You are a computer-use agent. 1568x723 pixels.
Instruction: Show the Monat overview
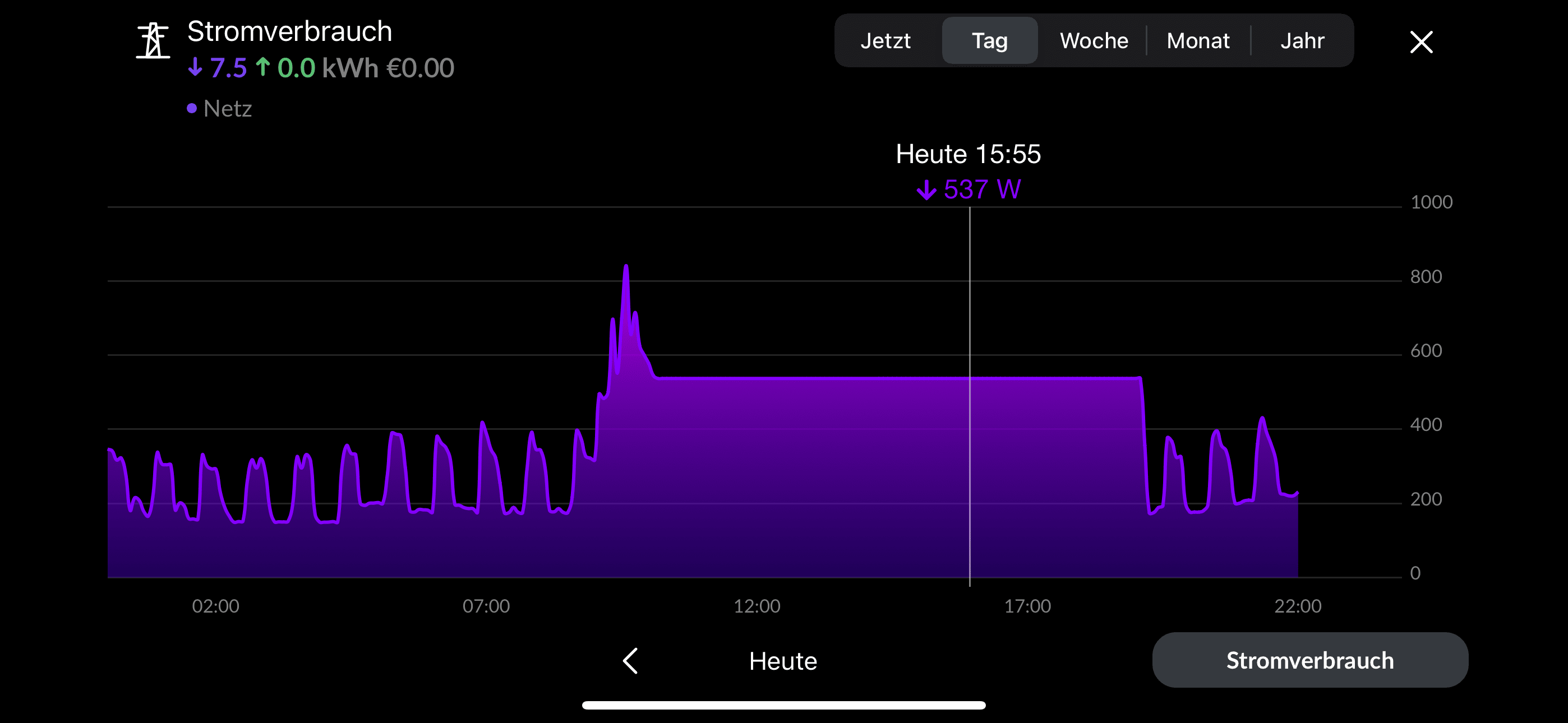point(1197,41)
